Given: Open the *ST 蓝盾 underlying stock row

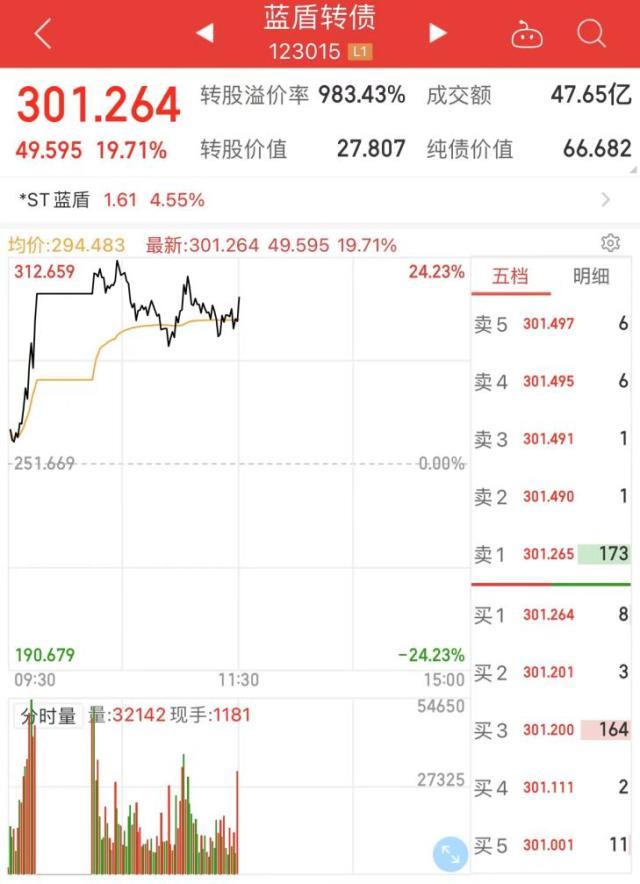Looking at the screenshot, I should [x=320, y=200].
